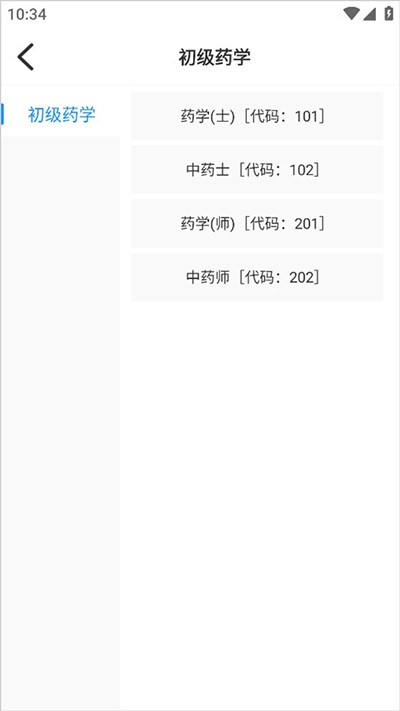400x711 pixels.
Task: Choose 药学(士) [代码：101]
Action: pos(257,116)
